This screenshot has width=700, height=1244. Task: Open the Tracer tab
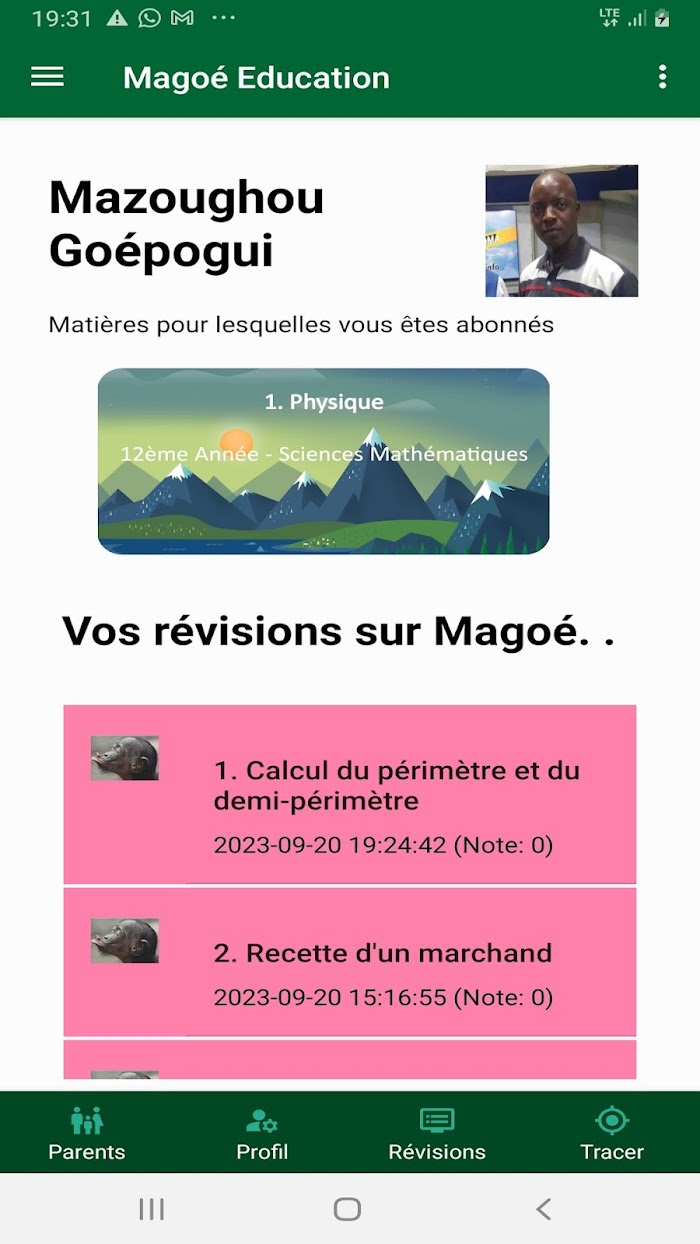pos(612,1133)
